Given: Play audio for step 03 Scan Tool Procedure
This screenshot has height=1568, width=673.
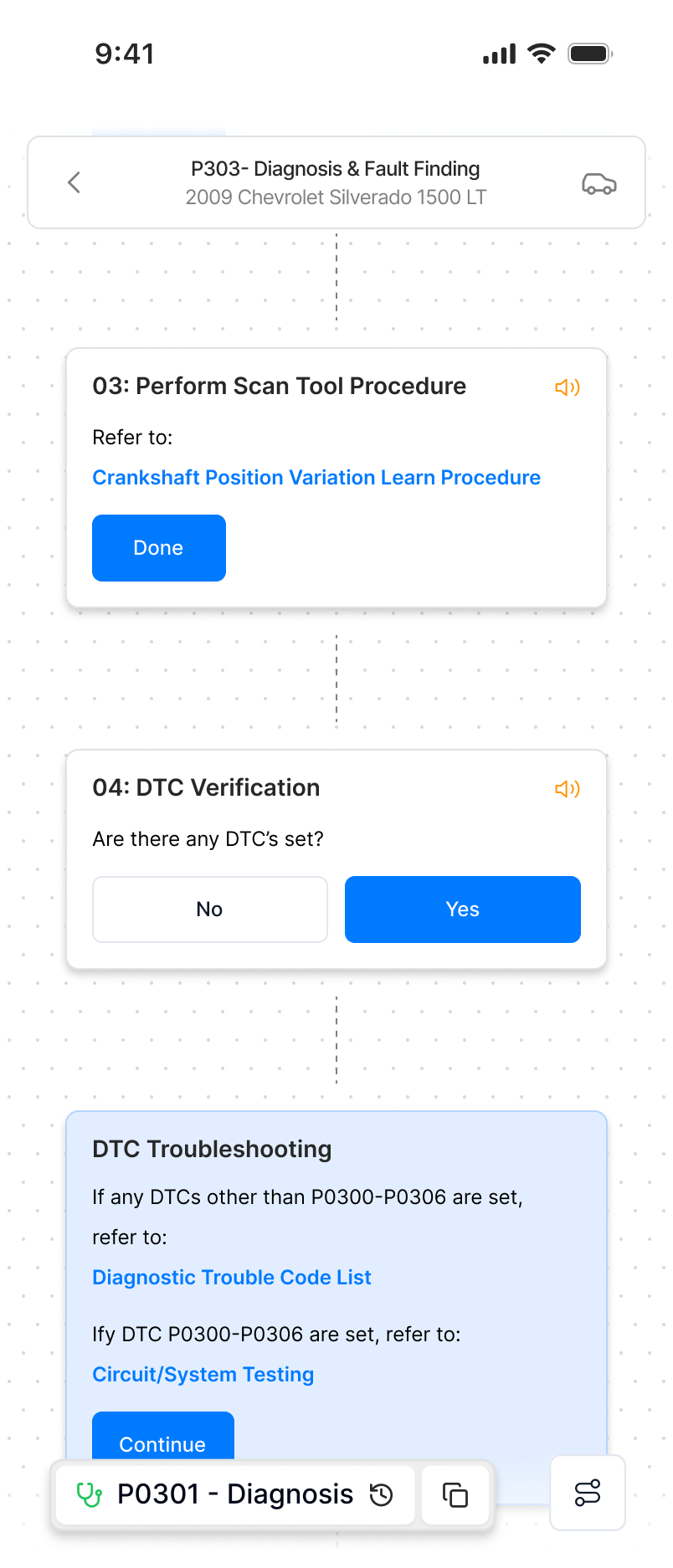Looking at the screenshot, I should [568, 387].
